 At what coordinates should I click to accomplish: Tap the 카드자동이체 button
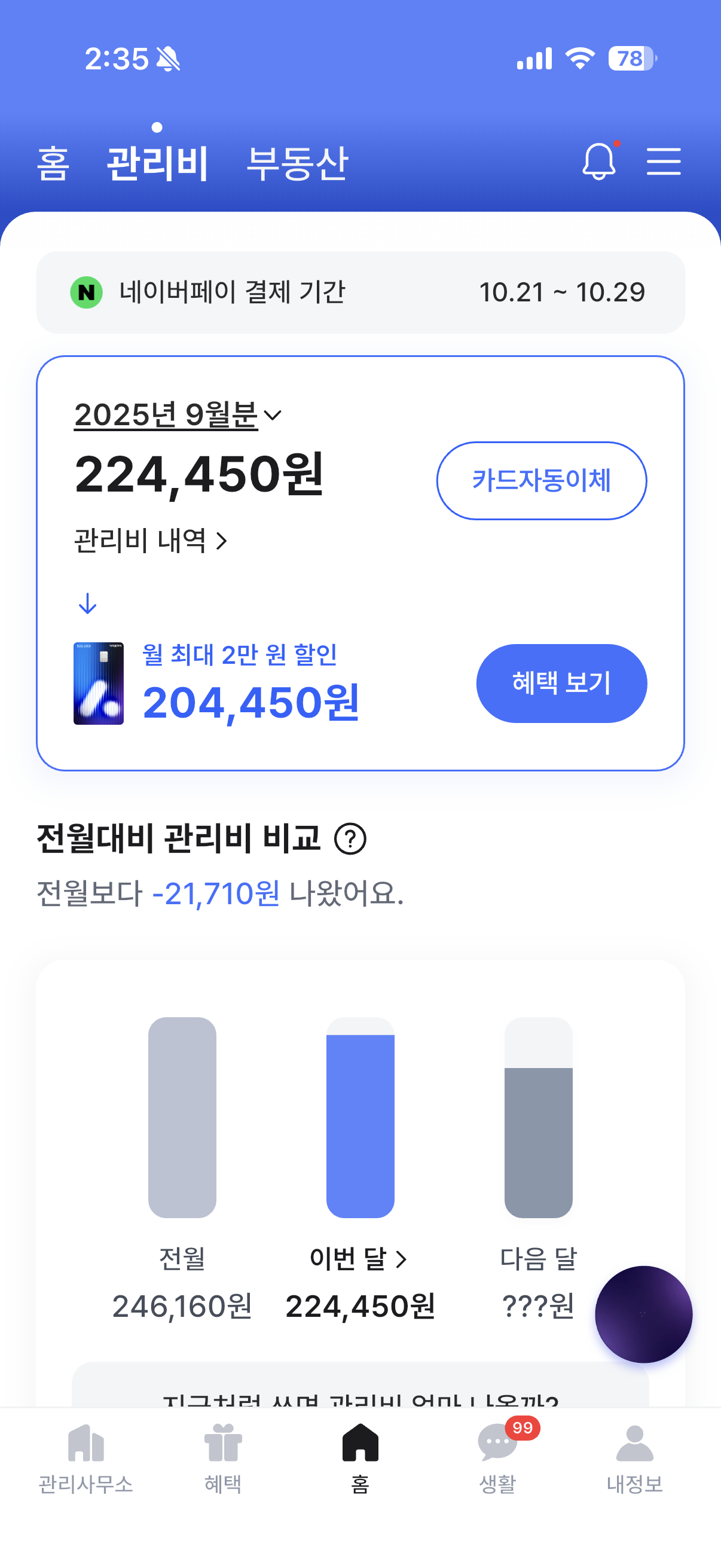click(x=541, y=480)
